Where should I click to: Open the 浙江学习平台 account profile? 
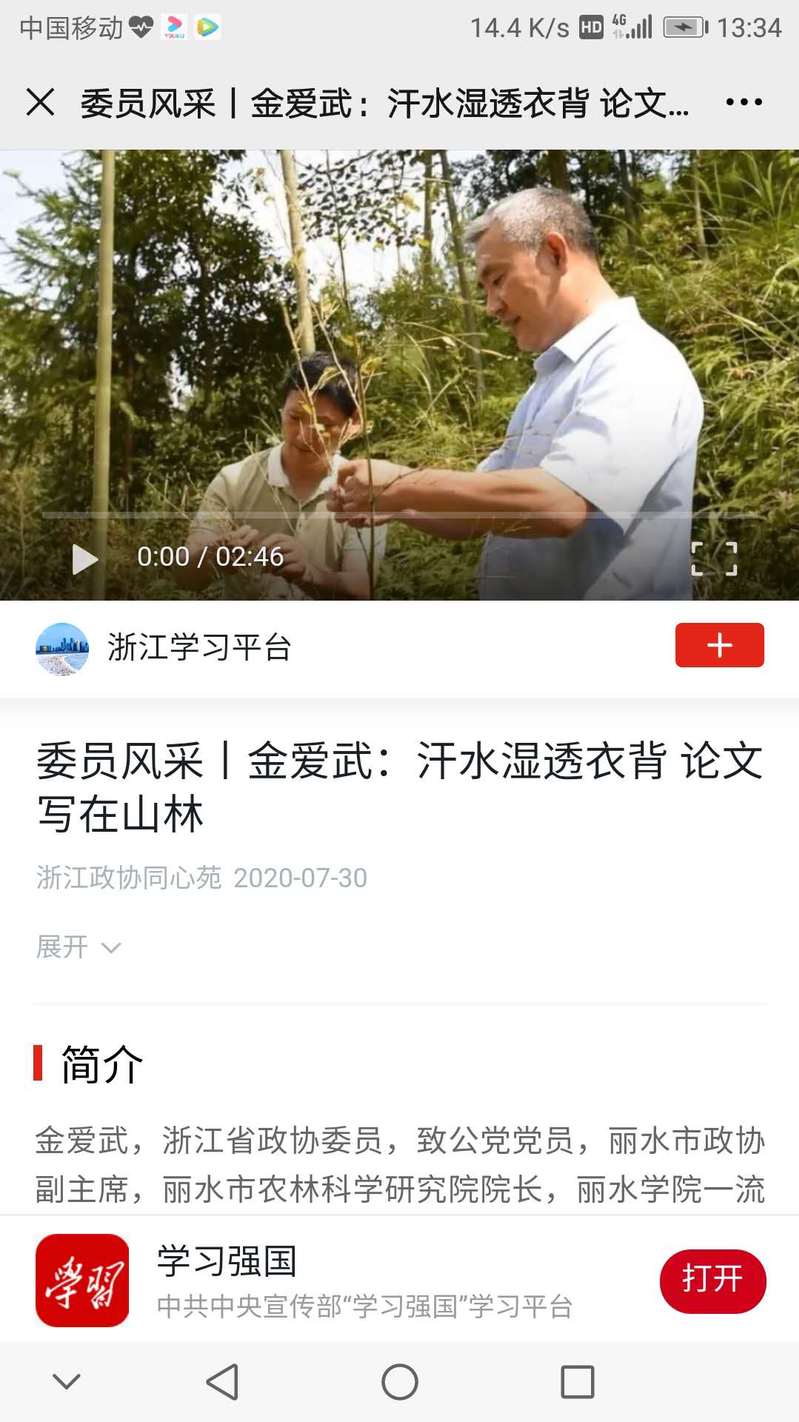point(198,648)
